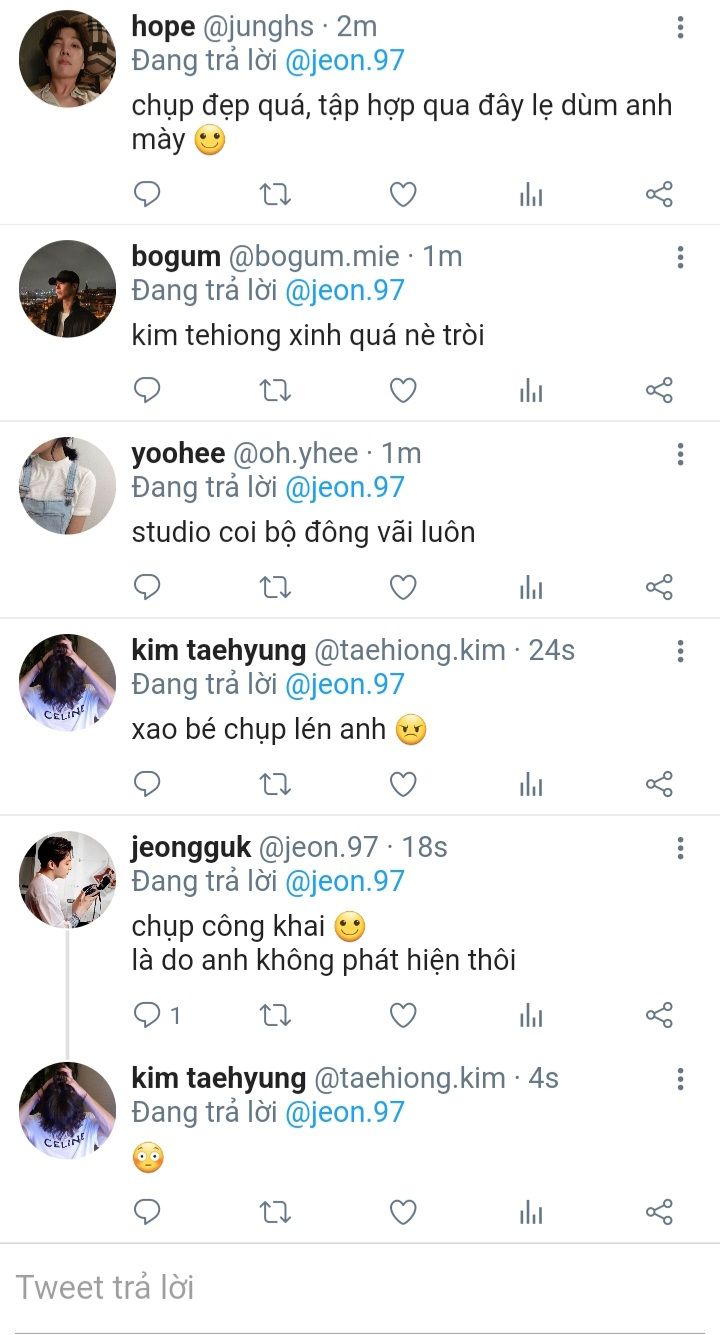
Task: Open bogum's profile avatar
Action: tap(67, 288)
